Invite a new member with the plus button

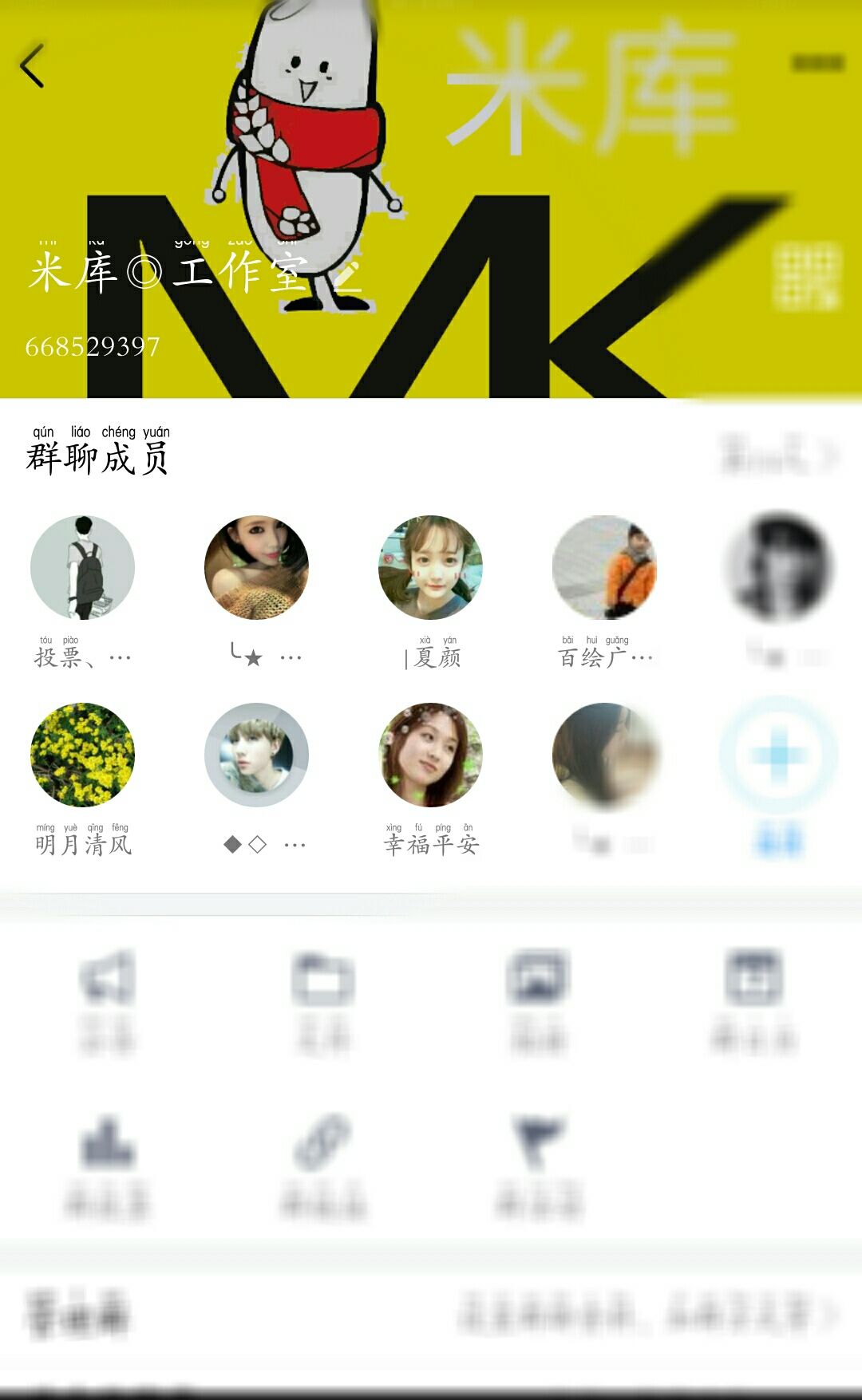(778, 755)
